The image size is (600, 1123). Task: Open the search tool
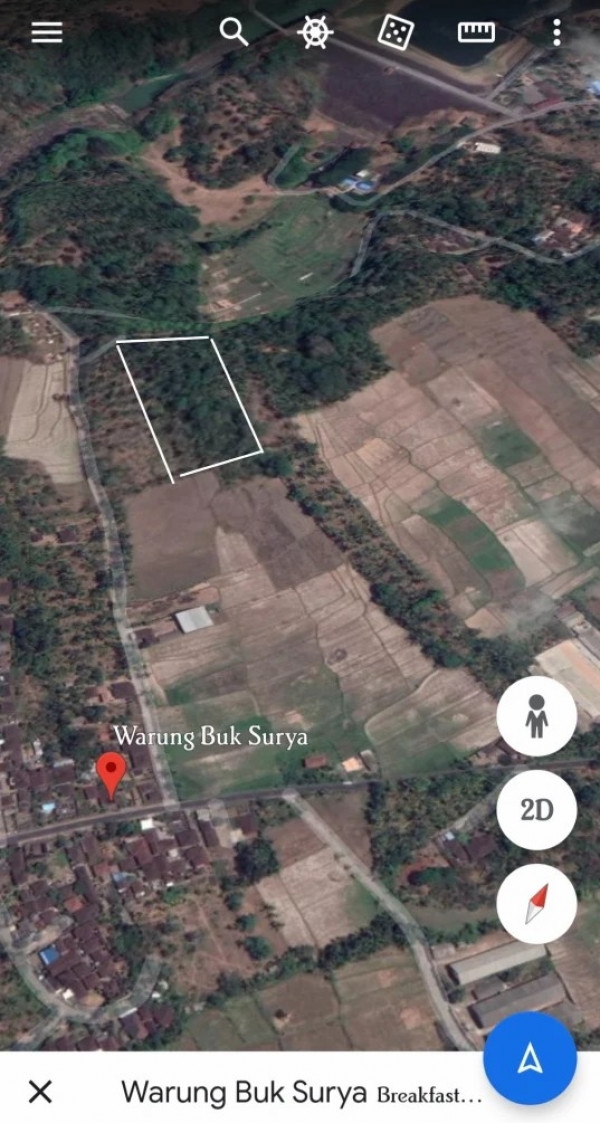pyautogui.click(x=233, y=32)
